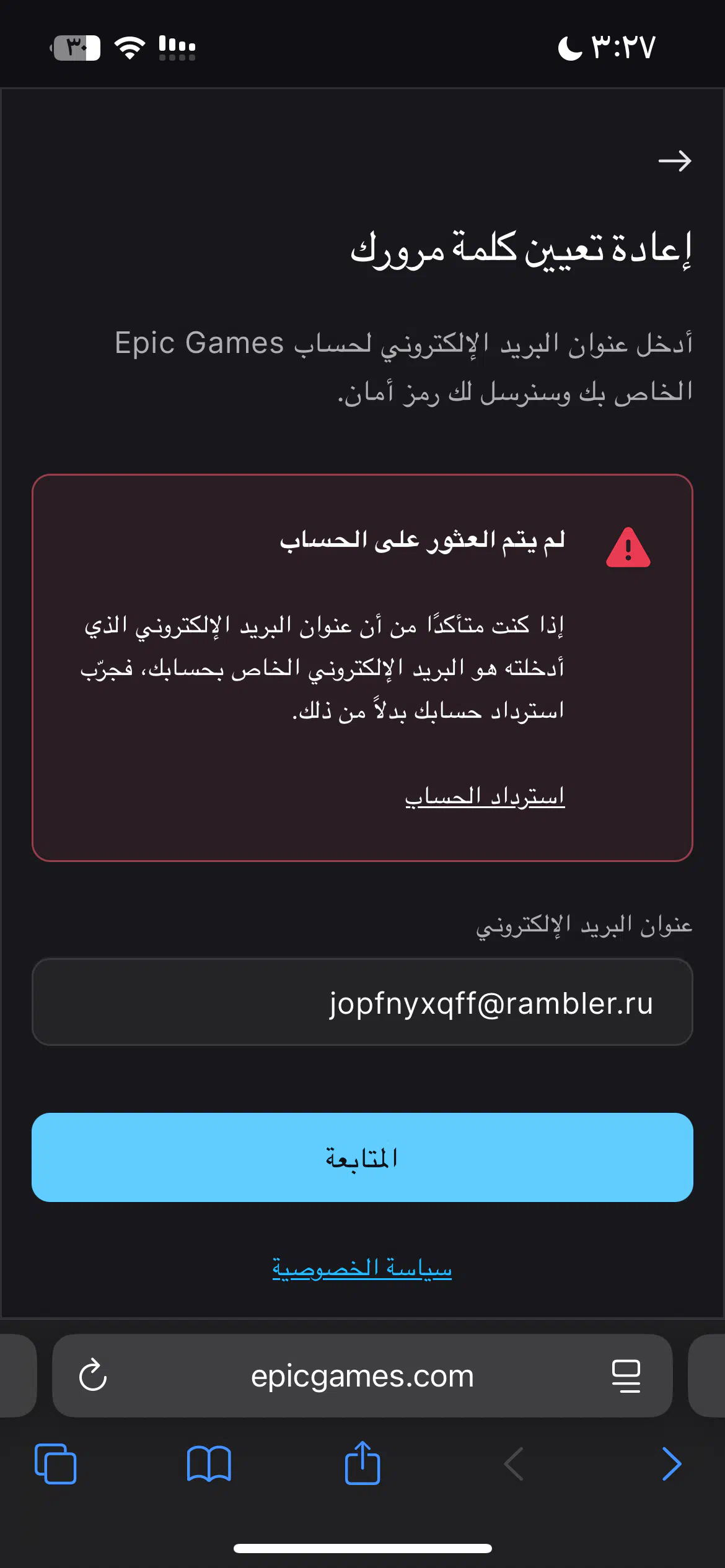Viewport: 725px width, 1568px height.
Task: Share this page
Action: 362,1462
